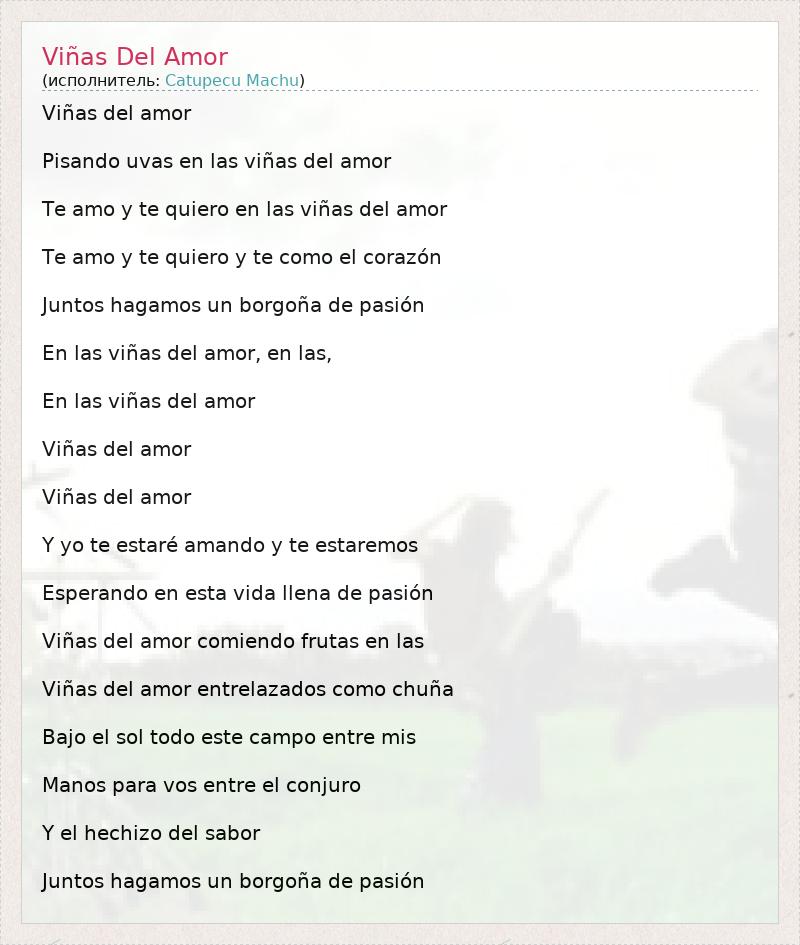
Task: Open the Catupecu Machu artist link
Action: tap(232, 81)
